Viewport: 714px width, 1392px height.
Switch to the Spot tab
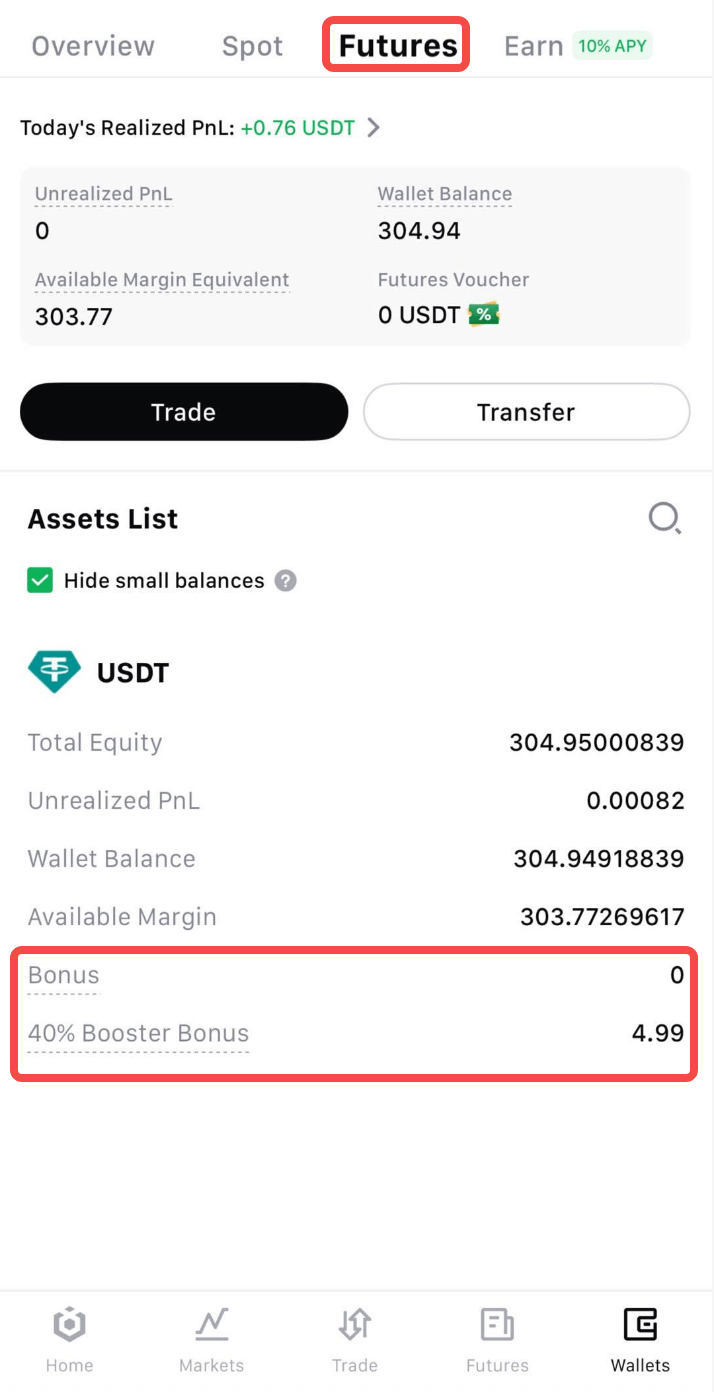click(x=252, y=46)
